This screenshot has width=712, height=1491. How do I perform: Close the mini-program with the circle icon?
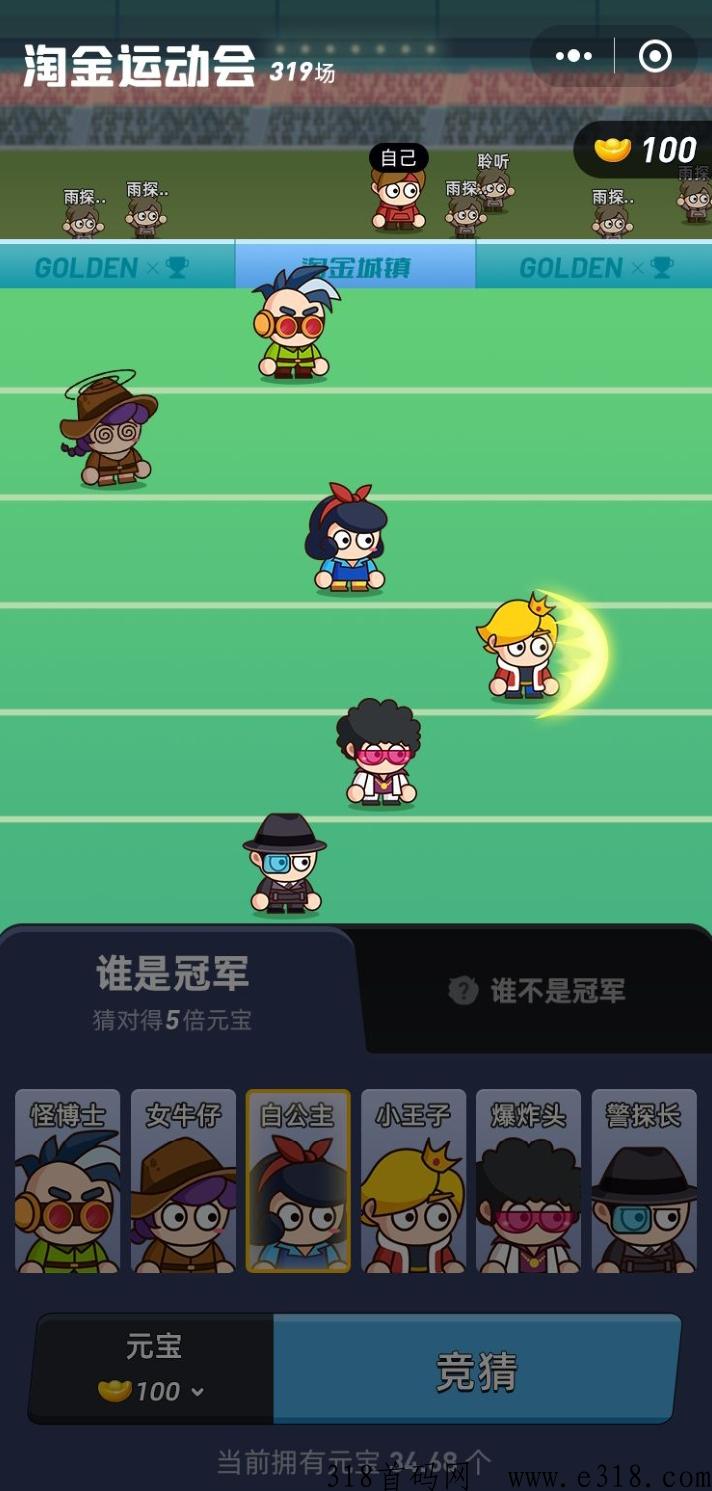click(x=655, y=56)
